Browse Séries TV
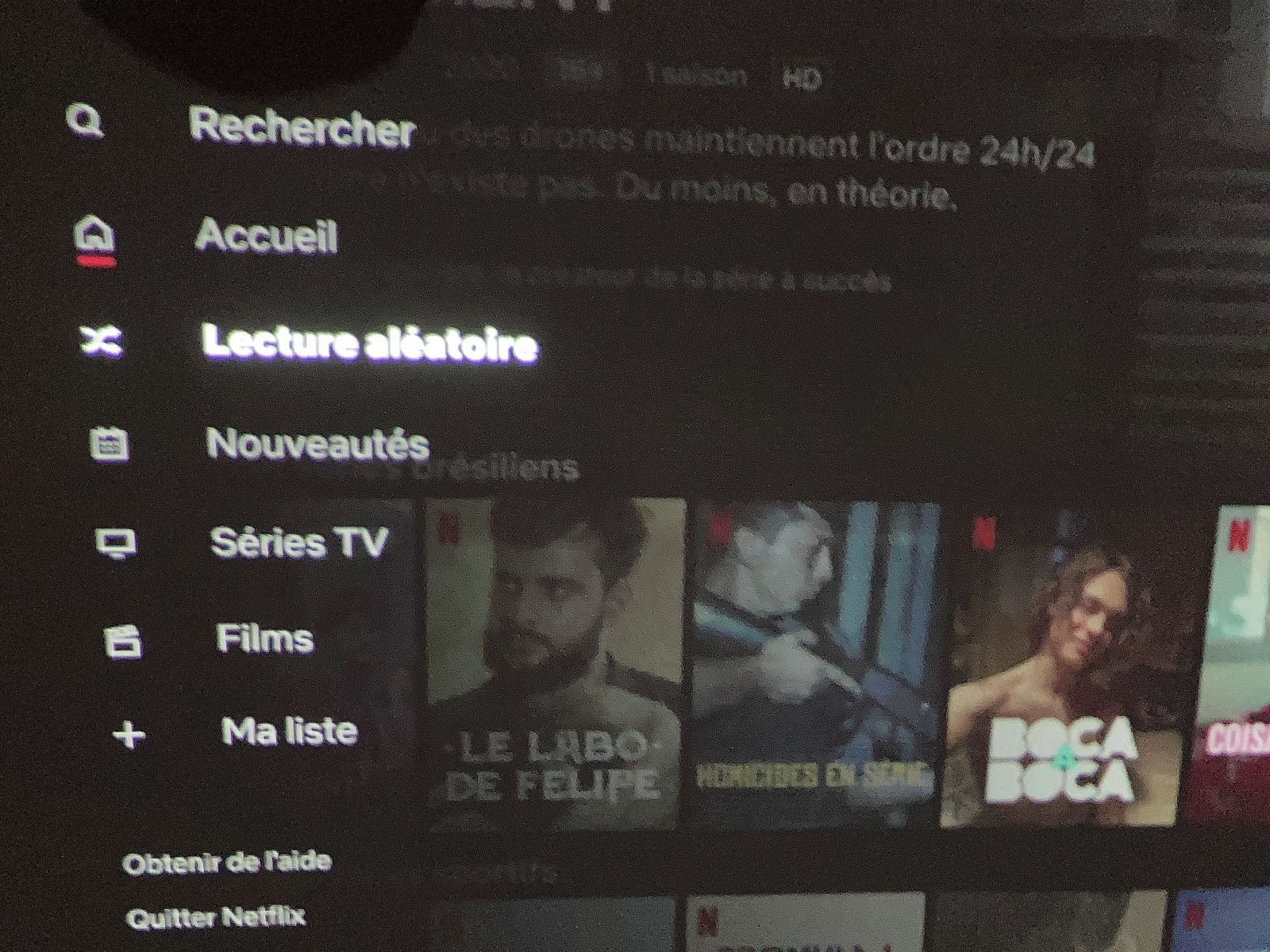This screenshot has width=1270, height=952. point(298,543)
